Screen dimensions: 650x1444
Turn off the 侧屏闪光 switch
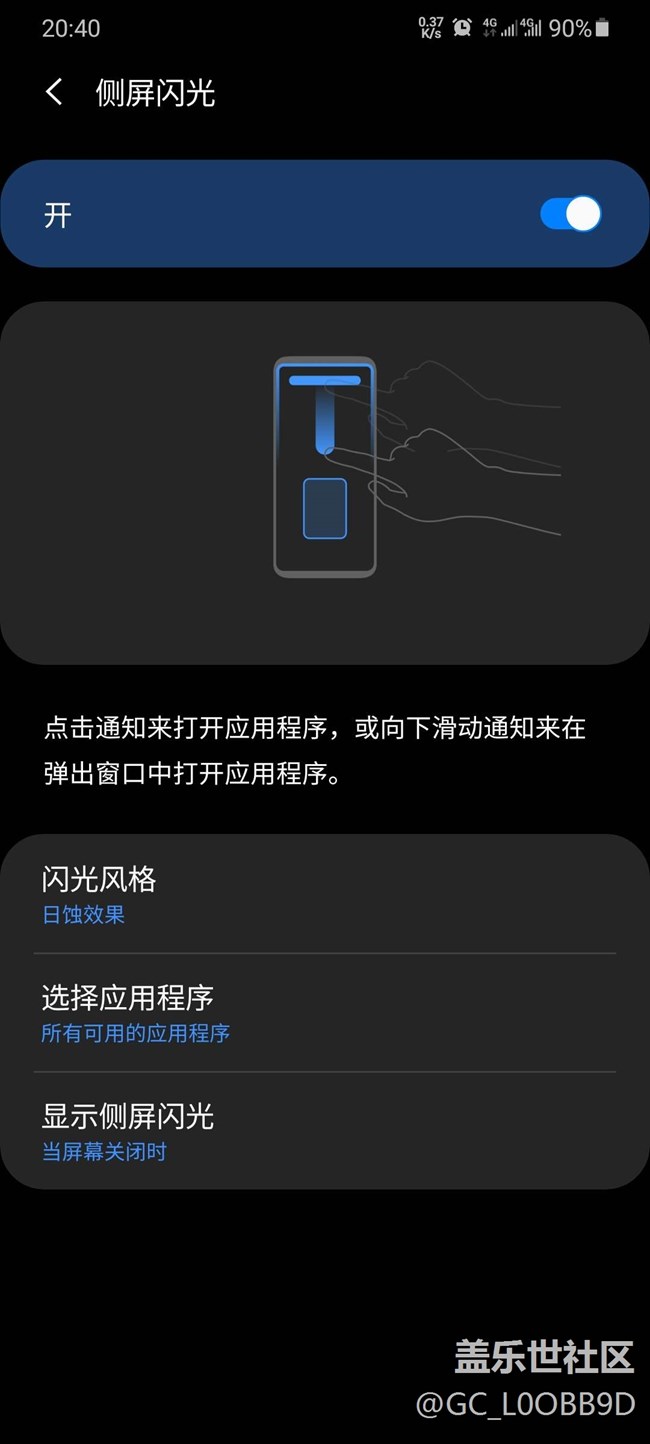pos(570,214)
